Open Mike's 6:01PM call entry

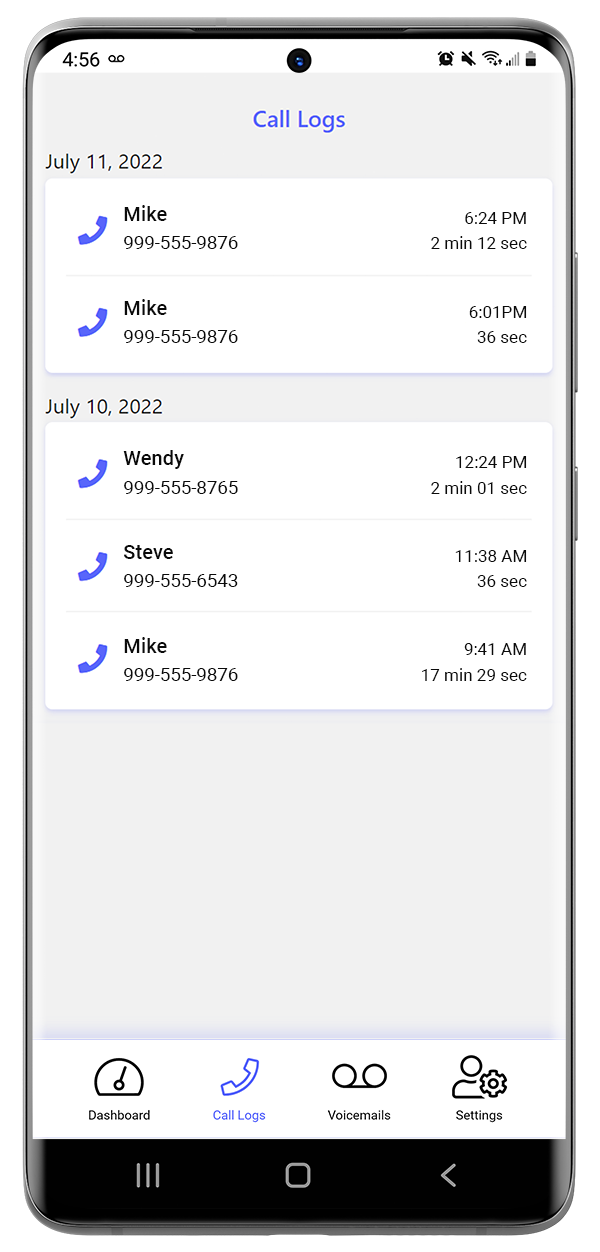[299, 323]
